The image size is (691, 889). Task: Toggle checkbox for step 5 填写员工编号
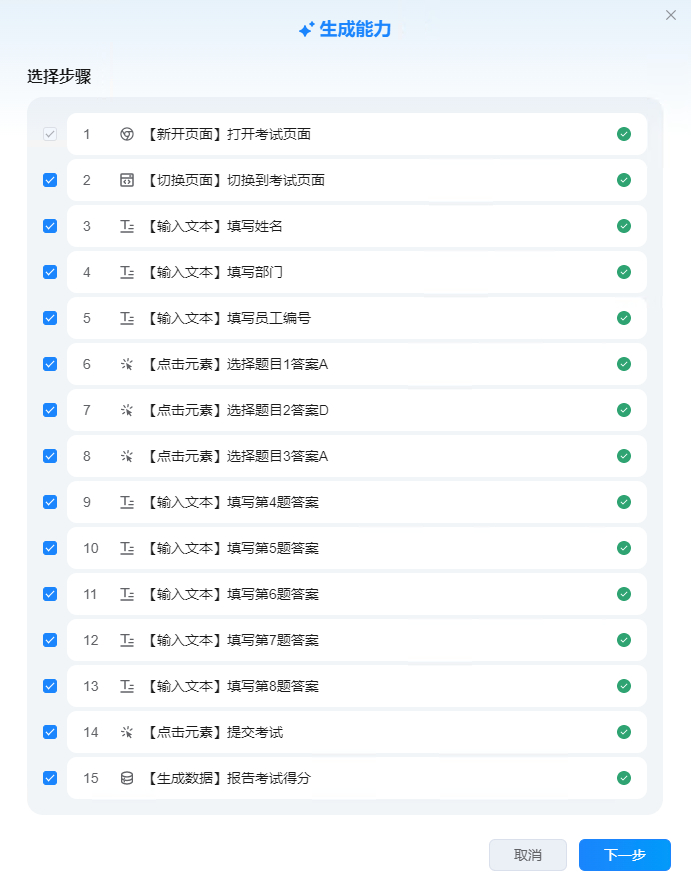[x=50, y=318]
